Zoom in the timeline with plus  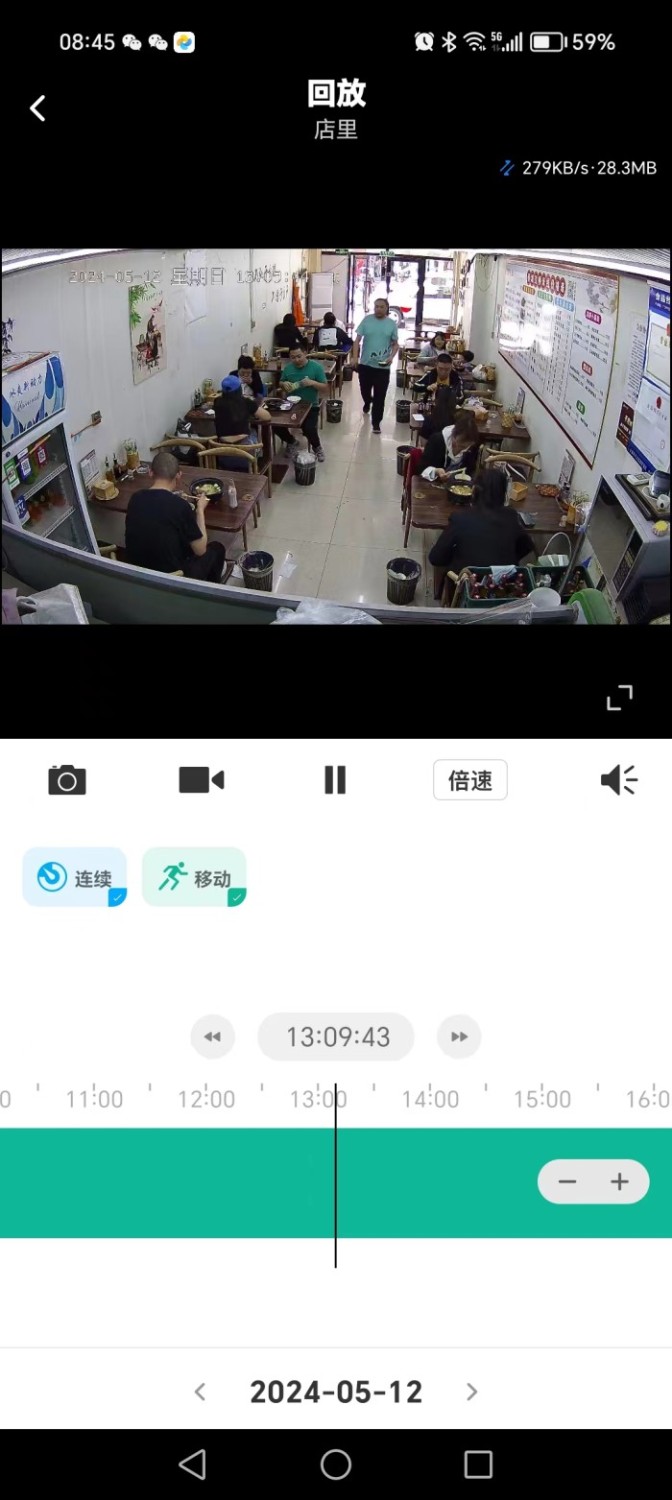620,1182
